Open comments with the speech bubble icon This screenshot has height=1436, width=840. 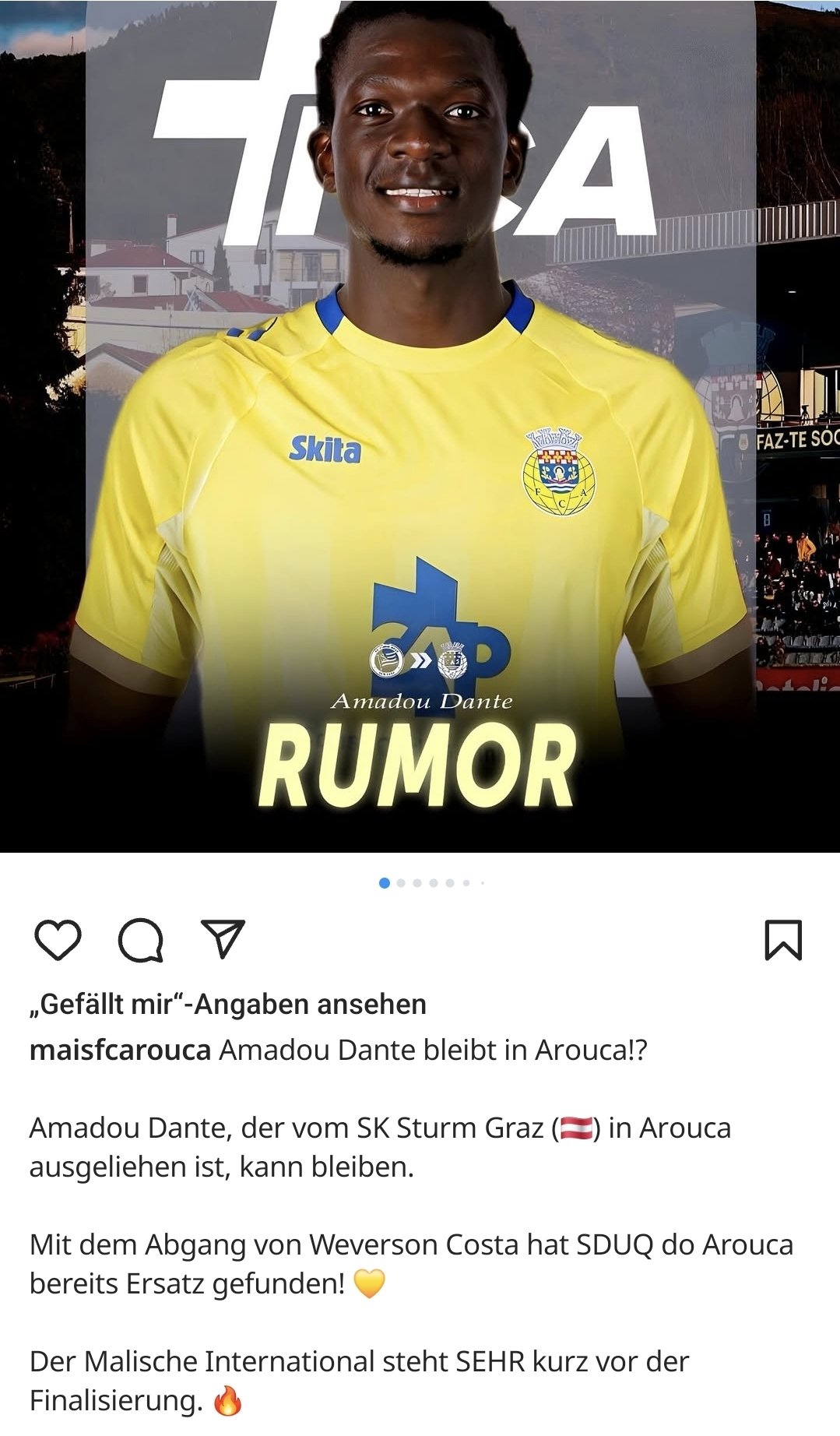[x=141, y=940]
